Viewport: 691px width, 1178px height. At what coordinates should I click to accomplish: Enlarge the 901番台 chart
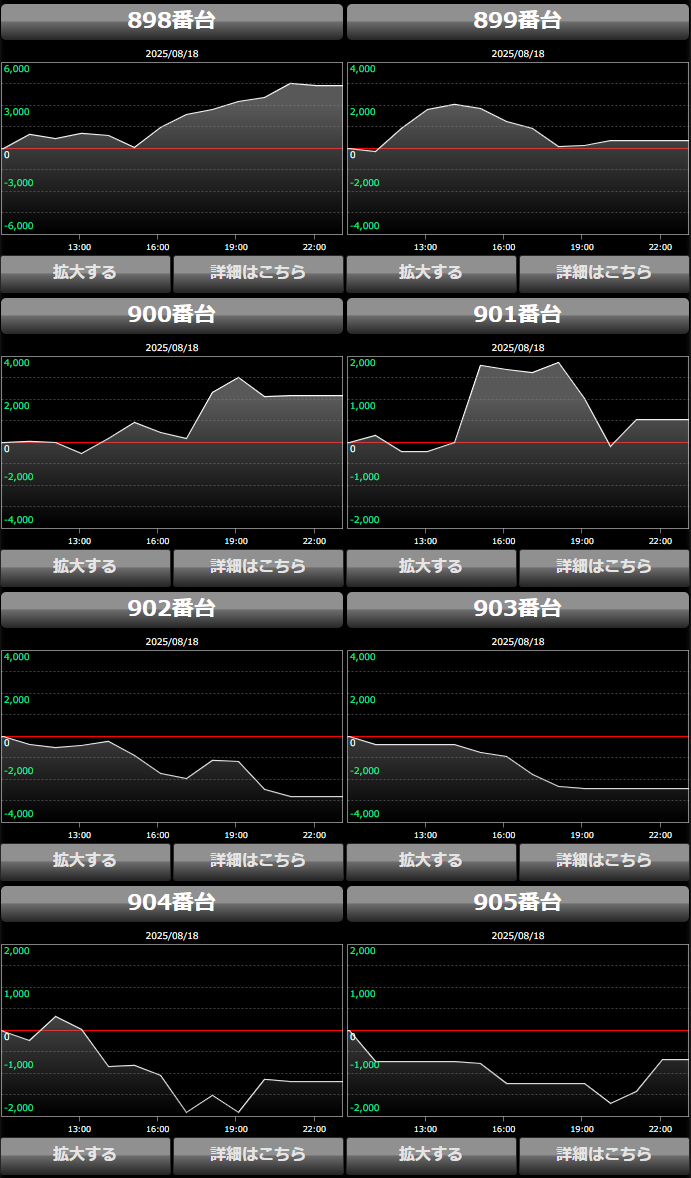point(431,567)
